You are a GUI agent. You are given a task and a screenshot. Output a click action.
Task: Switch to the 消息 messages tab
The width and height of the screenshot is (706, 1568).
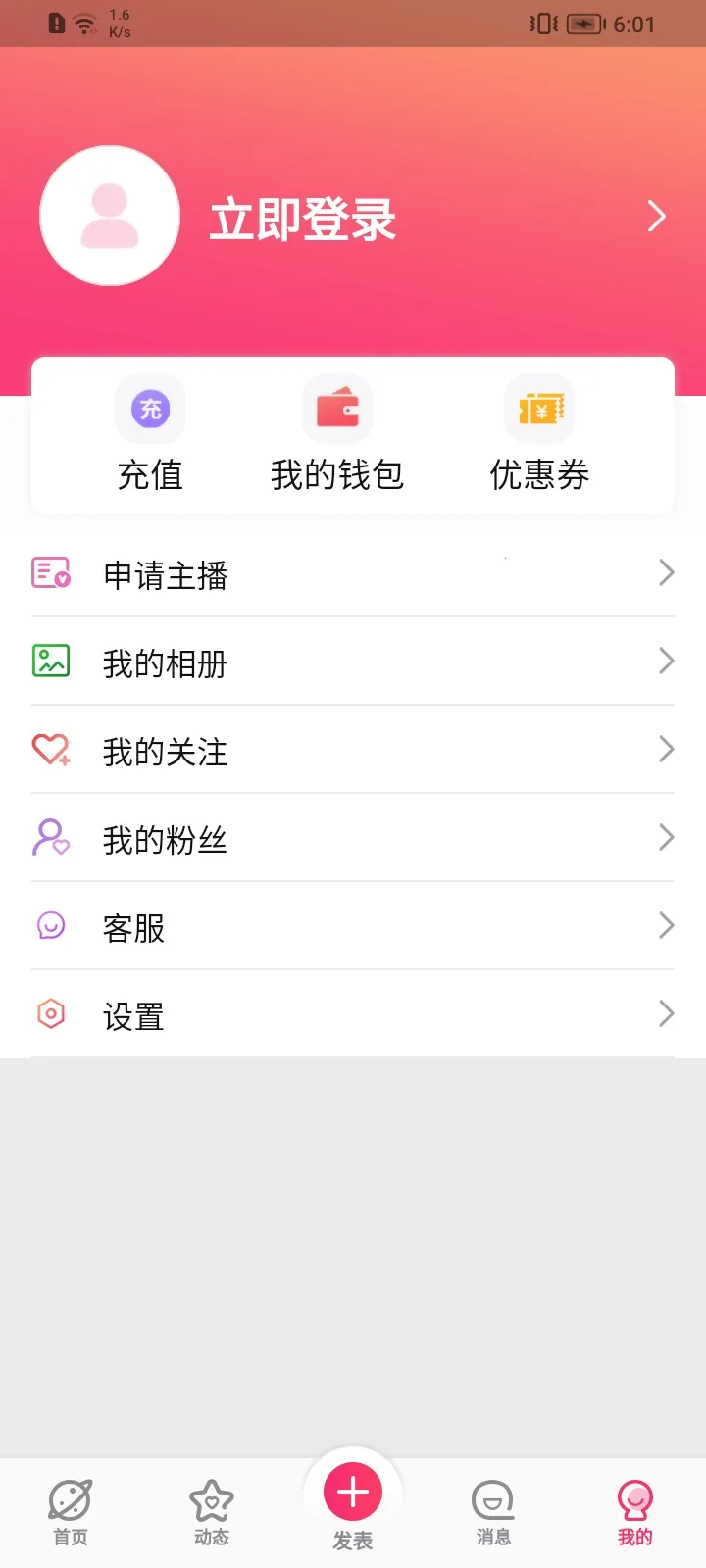point(493,1509)
